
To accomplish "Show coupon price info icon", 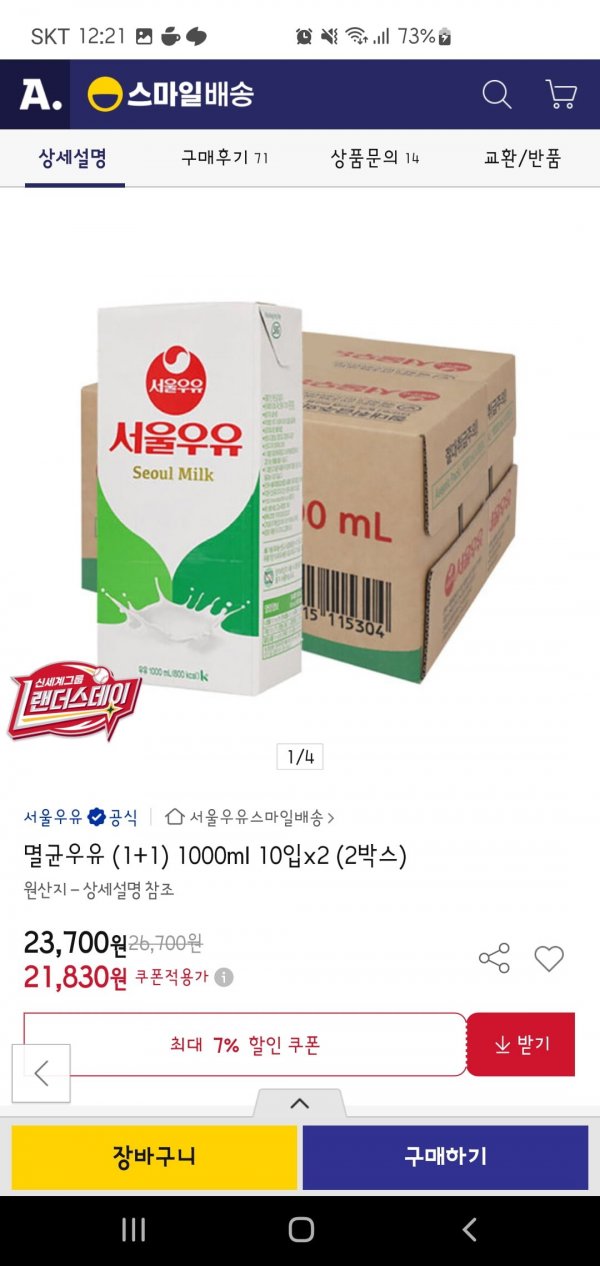I will 224,977.
